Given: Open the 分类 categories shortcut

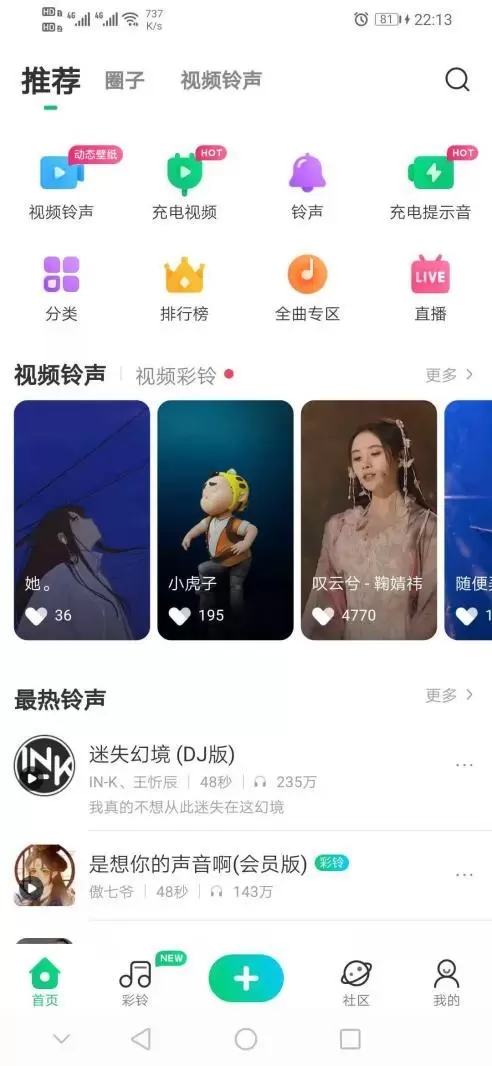Looking at the screenshot, I should coord(61,288).
